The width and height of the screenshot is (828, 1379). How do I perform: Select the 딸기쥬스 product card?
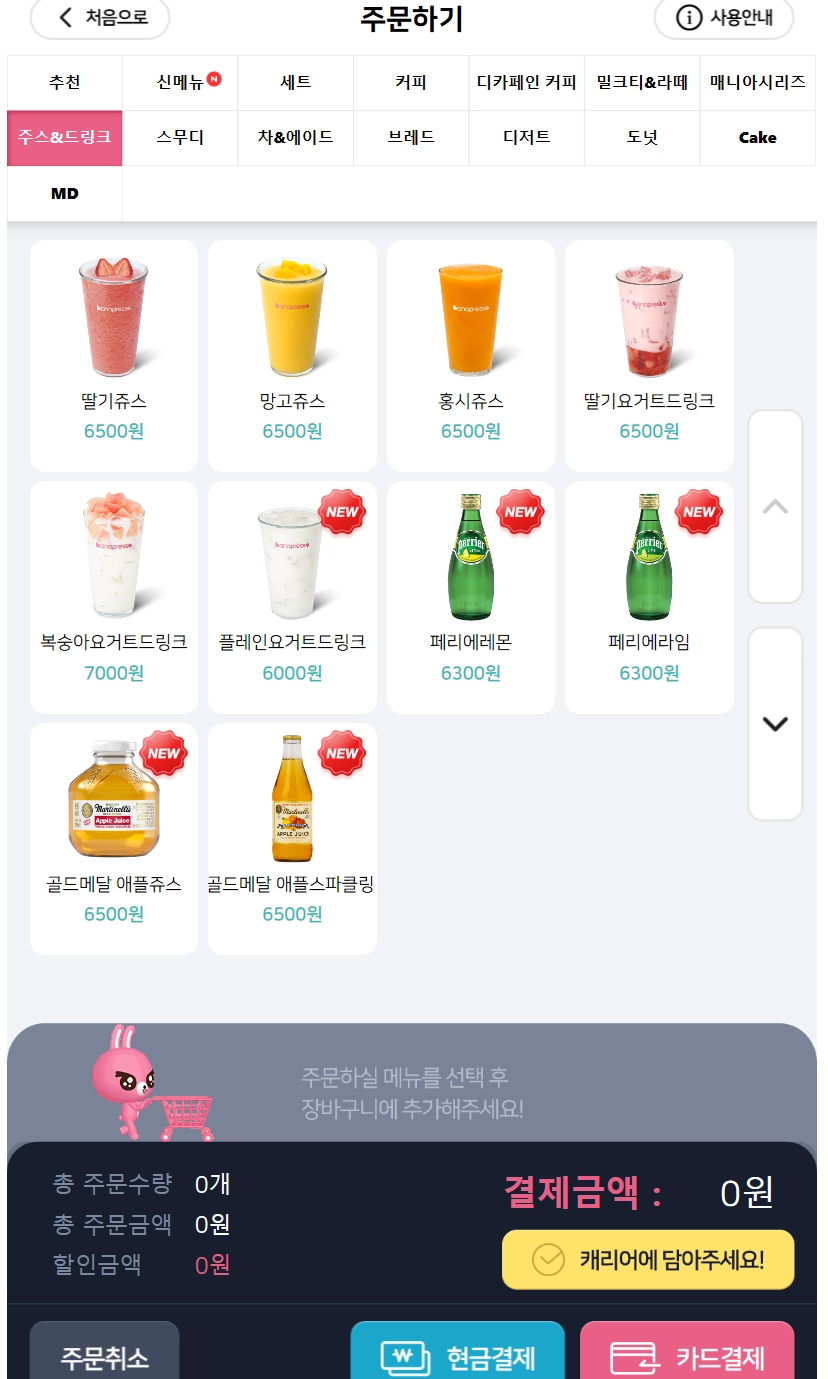[114, 355]
